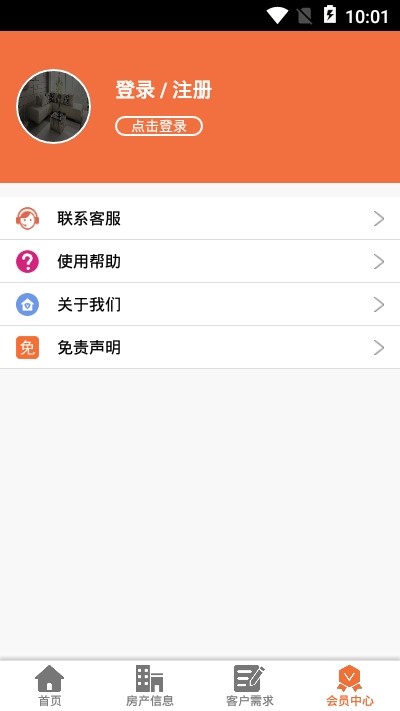Switch to the 房产信息 tab
The image size is (400, 711).
(x=150, y=686)
